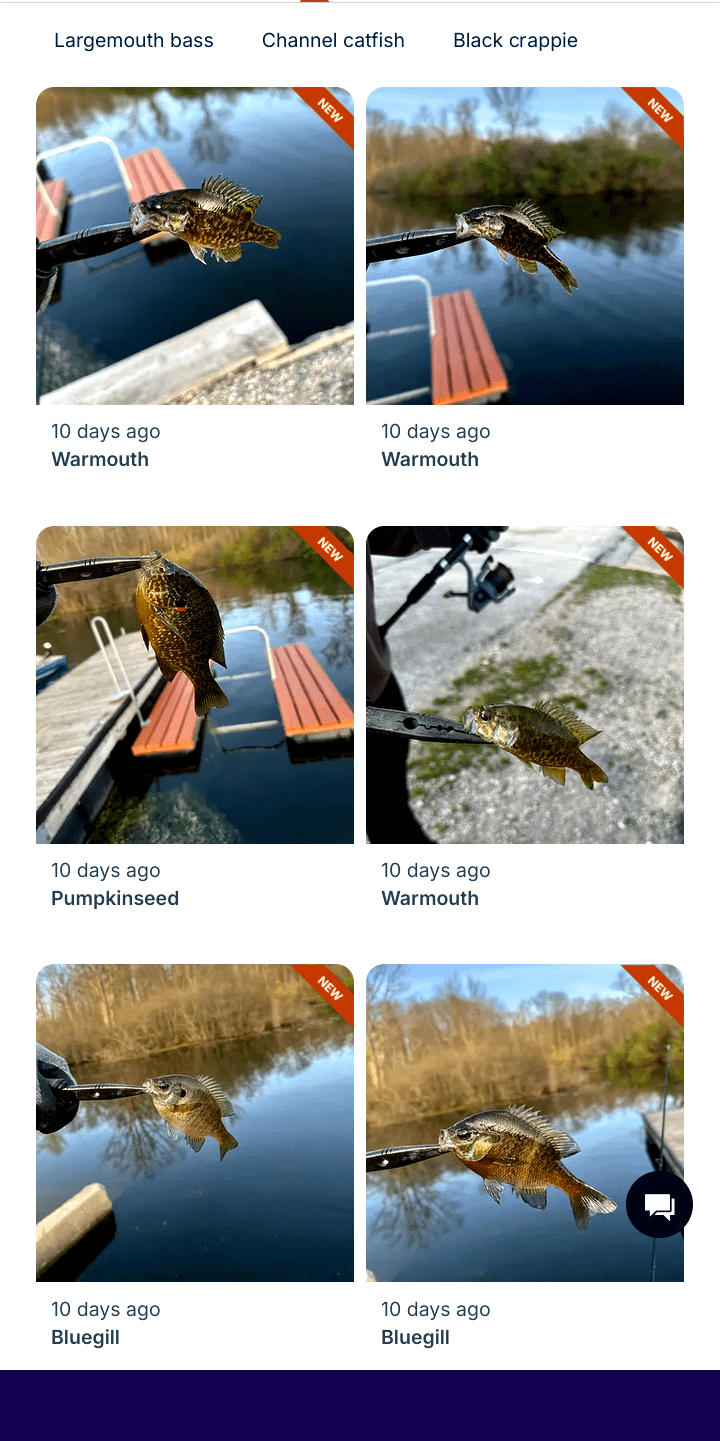This screenshot has height=1441, width=720.
Task: Select the Black crappie filter
Action: pyautogui.click(x=515, y=41)
